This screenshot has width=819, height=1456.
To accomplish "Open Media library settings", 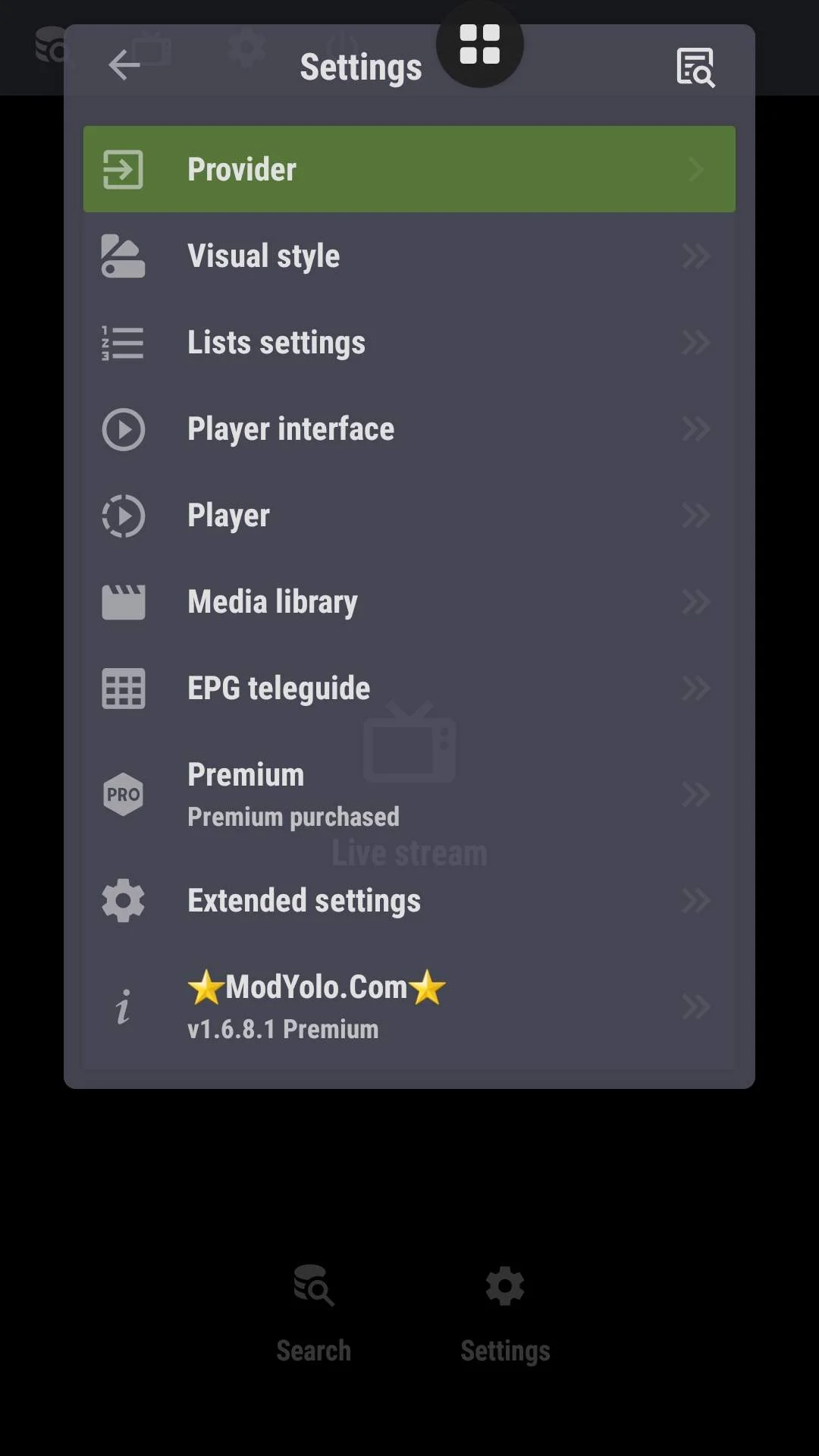I will [409, 602].
